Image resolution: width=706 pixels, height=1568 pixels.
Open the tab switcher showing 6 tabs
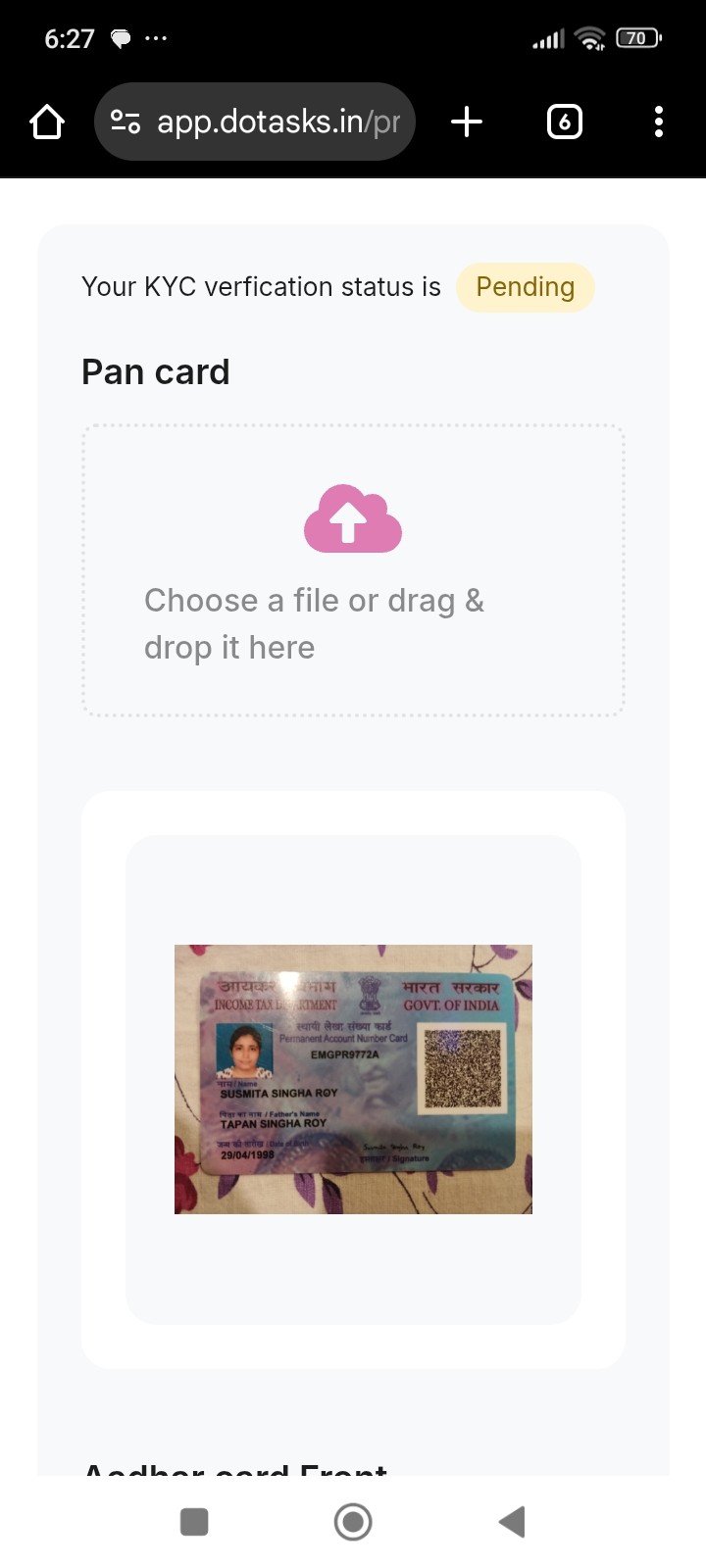(x=564, y=122)
